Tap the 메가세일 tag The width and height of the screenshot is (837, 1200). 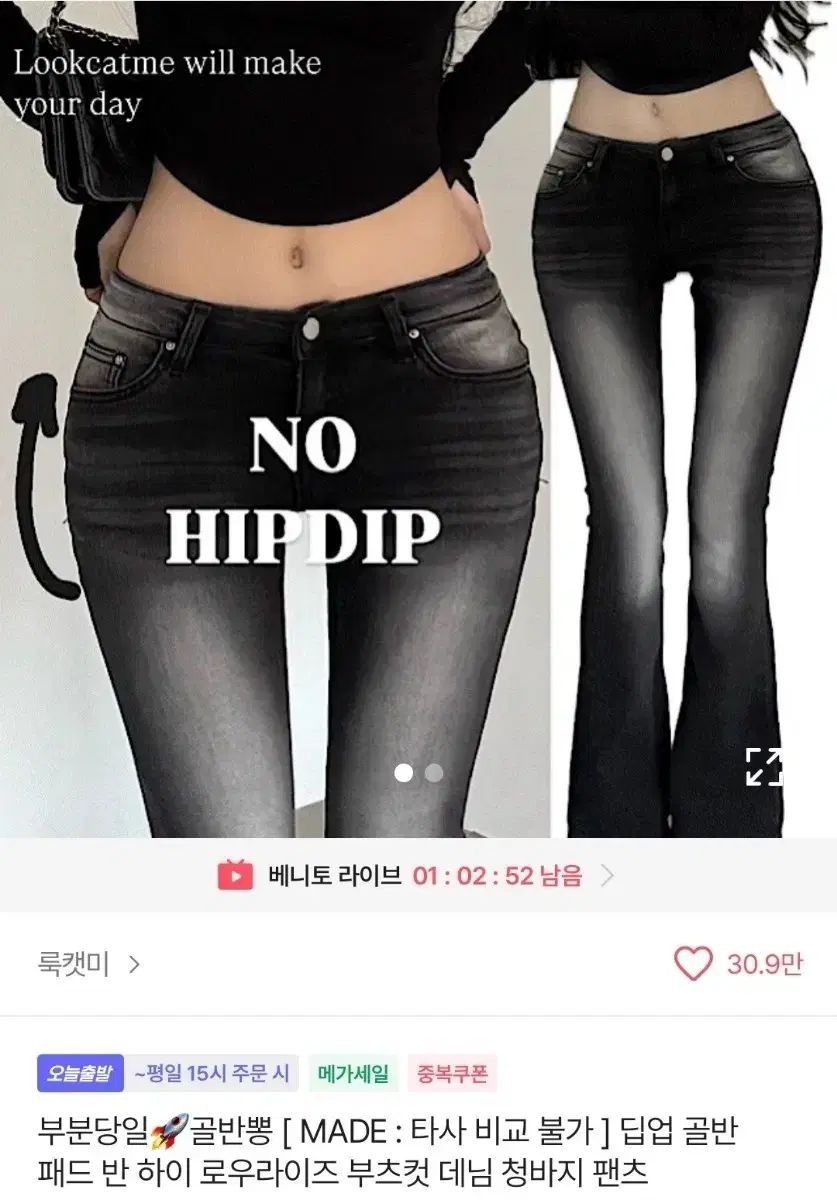coord(353,1074)
